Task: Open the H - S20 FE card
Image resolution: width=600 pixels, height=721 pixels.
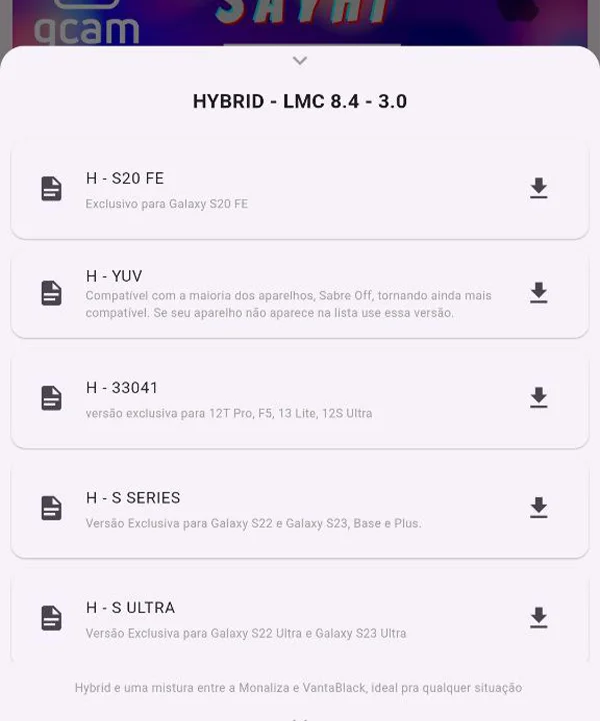Action: [x=280, y=189]
